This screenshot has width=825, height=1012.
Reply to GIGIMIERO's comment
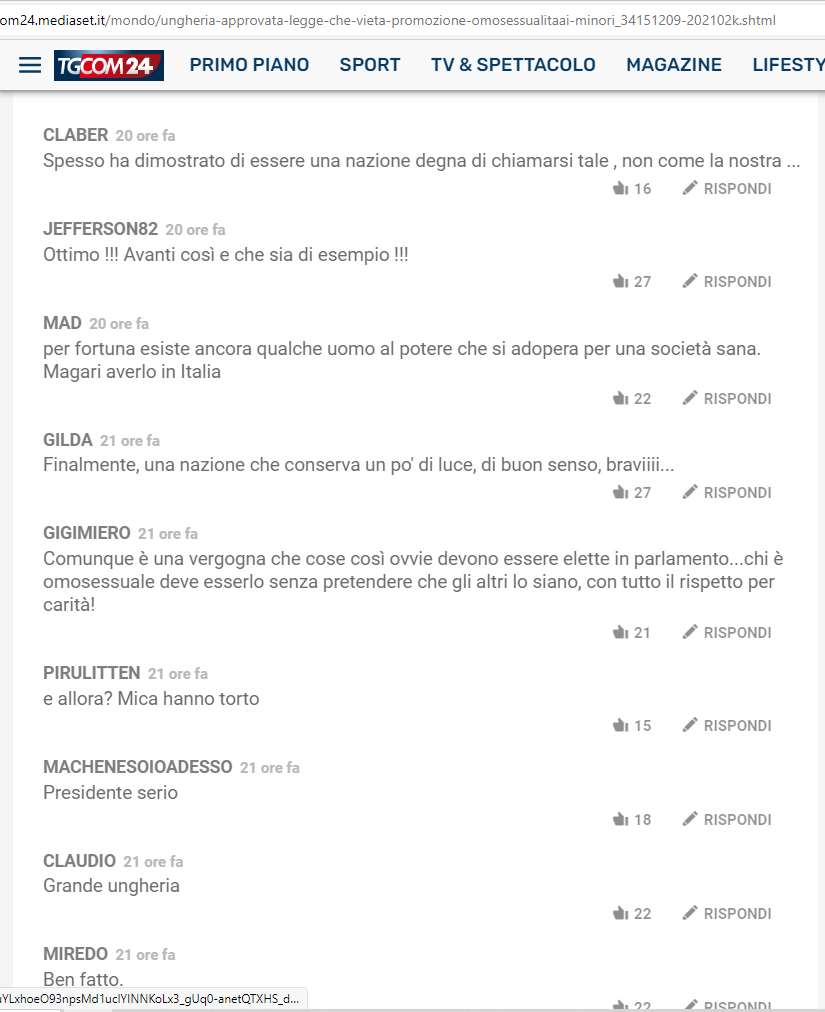pos(727,633)
